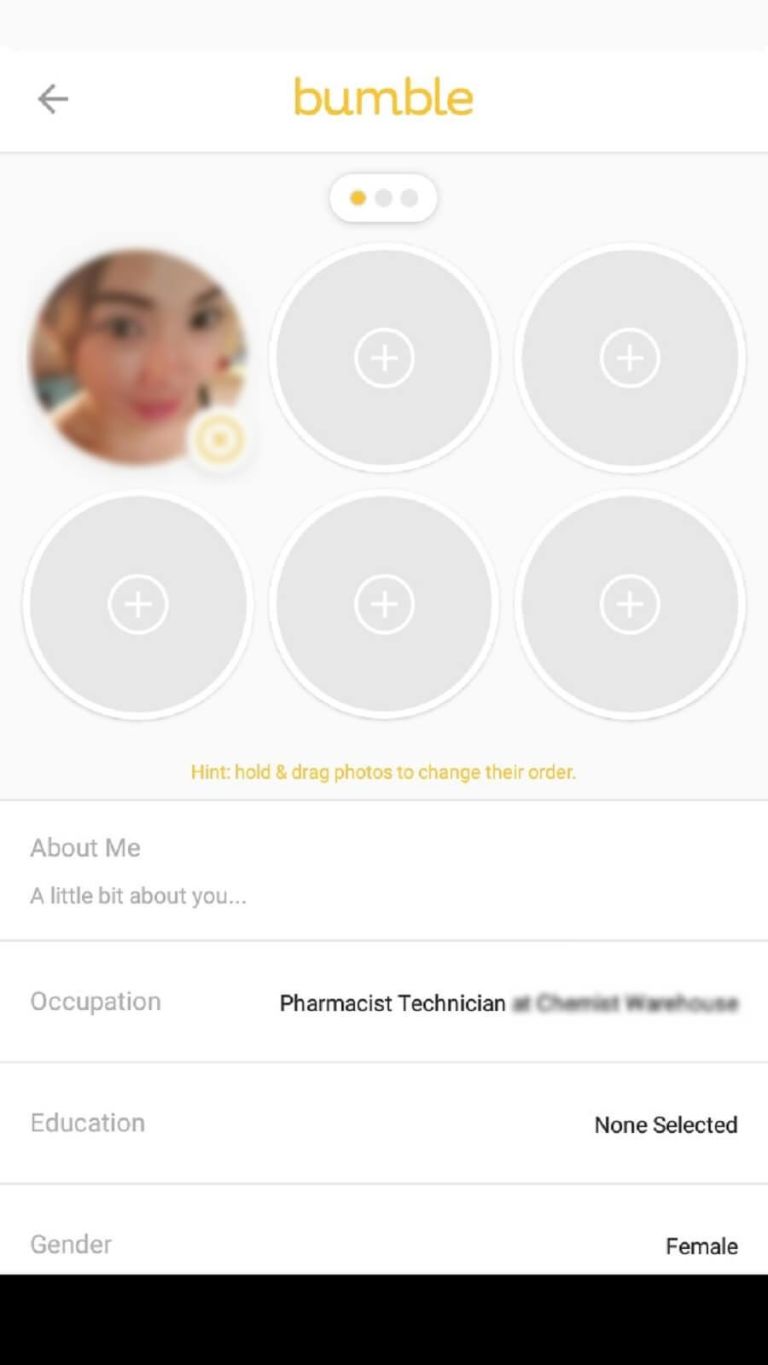
Task: Select the Pharmacist Technician occupation text
Action: coord(393,1002)
